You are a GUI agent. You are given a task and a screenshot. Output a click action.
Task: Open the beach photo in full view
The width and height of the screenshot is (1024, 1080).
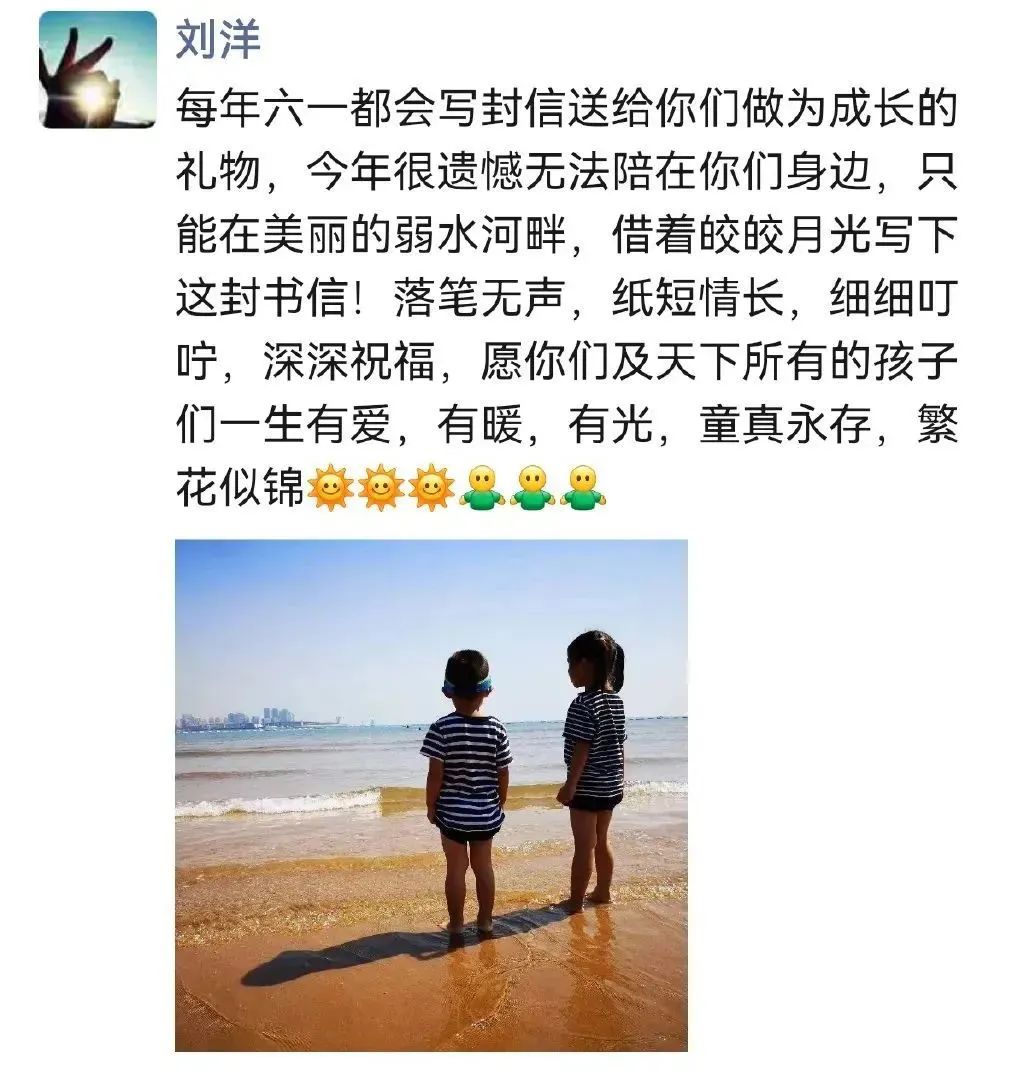pos(431,795)
